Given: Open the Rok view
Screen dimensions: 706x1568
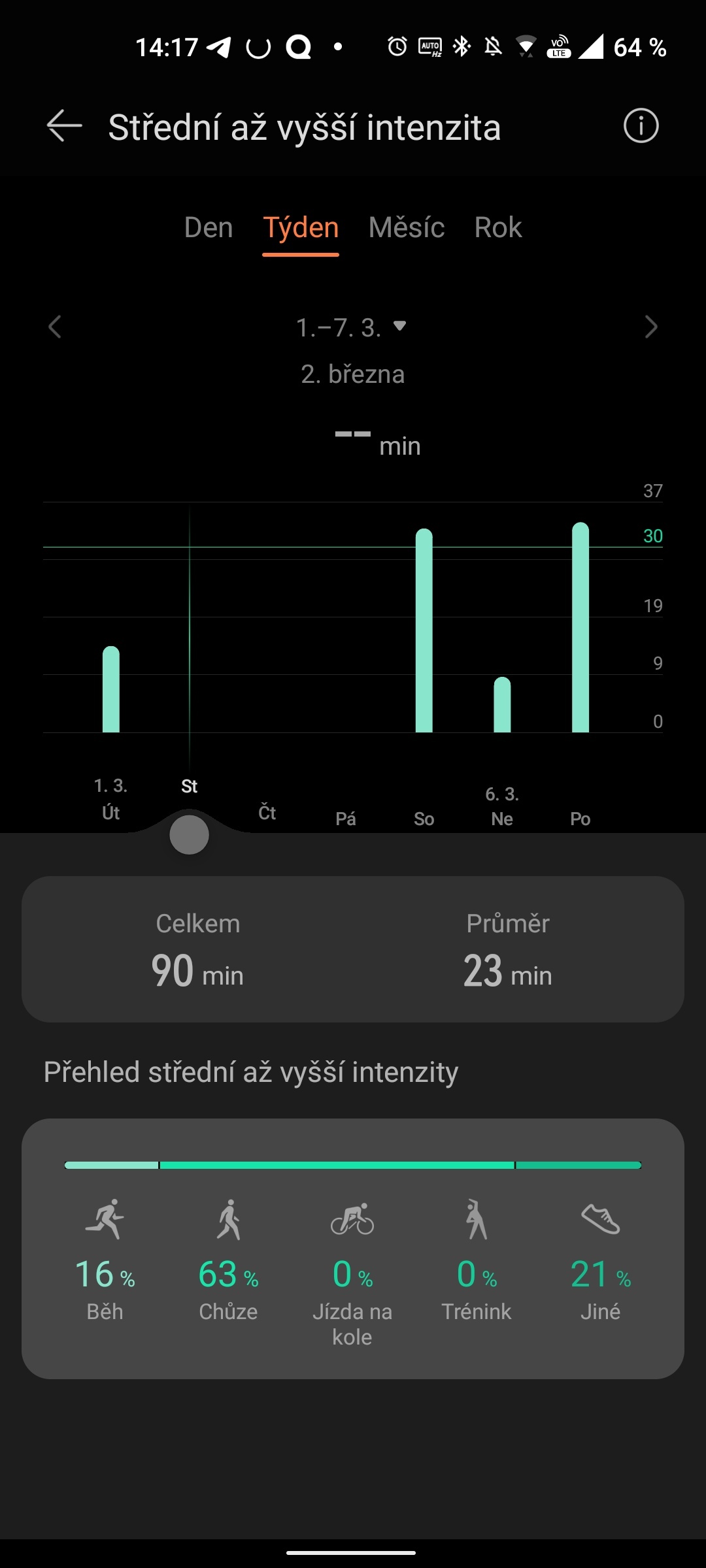Looking at the screenshot, I should click(497, 227).
